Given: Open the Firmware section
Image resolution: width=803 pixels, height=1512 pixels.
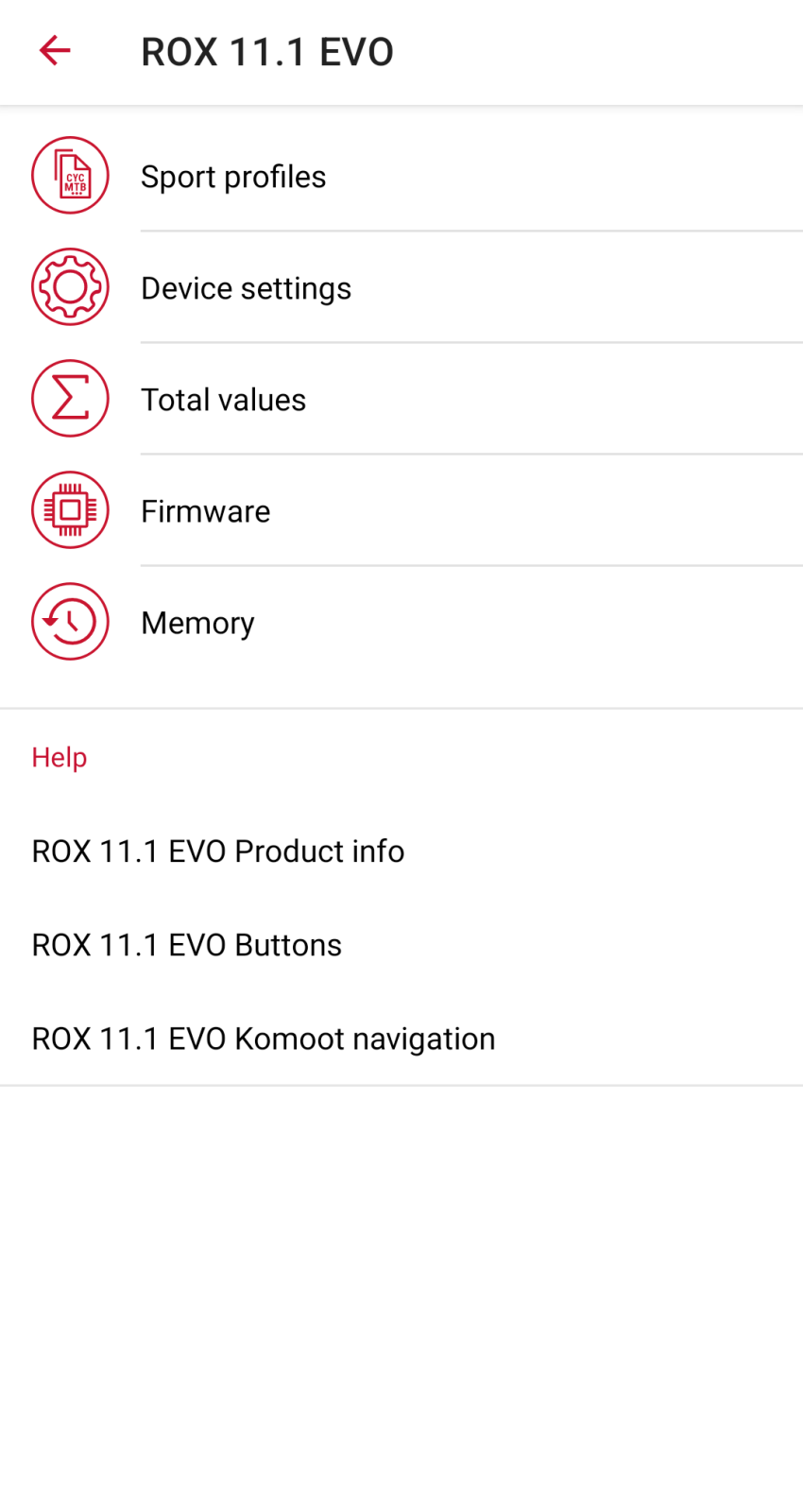Looking at the screenshot, I should click(x=401, y=510).
